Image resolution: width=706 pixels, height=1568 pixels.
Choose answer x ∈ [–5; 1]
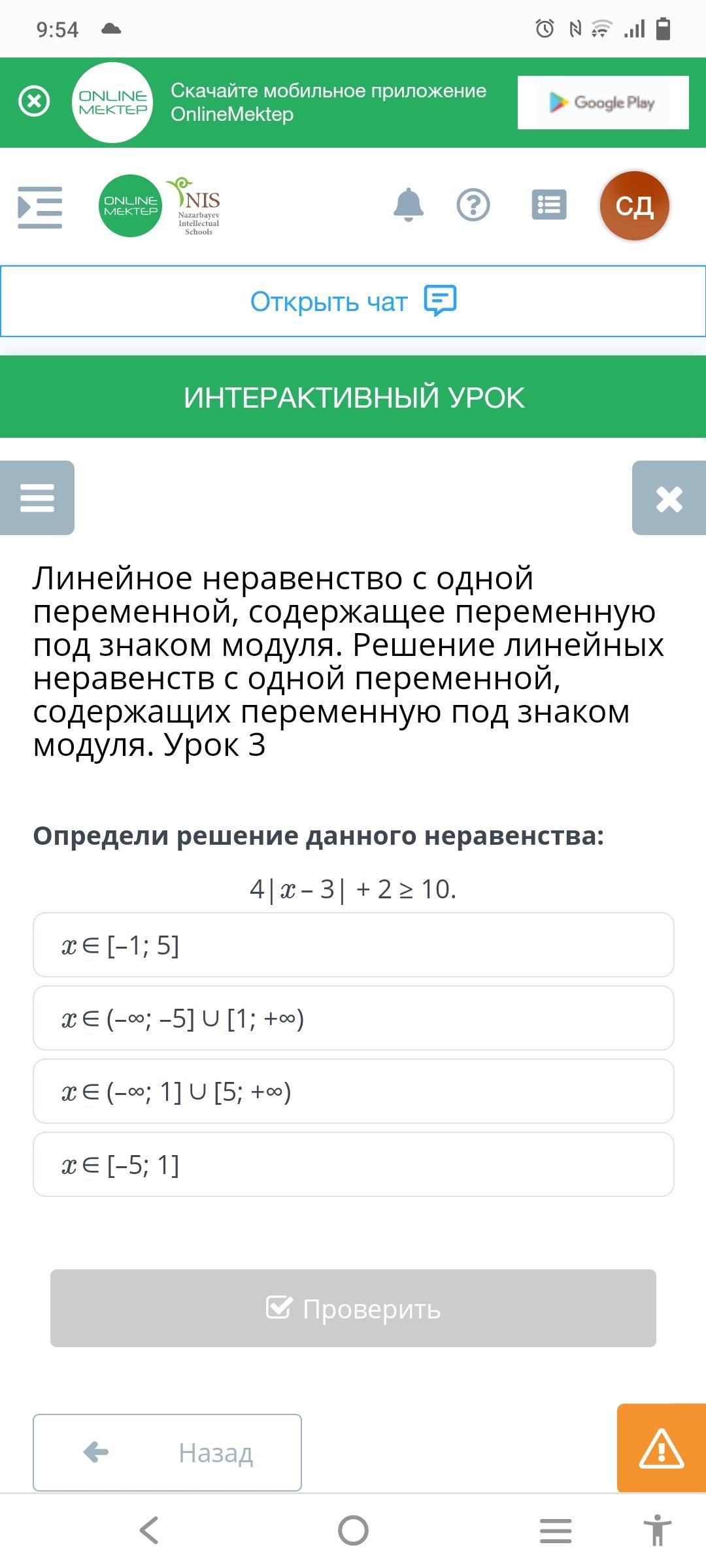point(353,1164)
